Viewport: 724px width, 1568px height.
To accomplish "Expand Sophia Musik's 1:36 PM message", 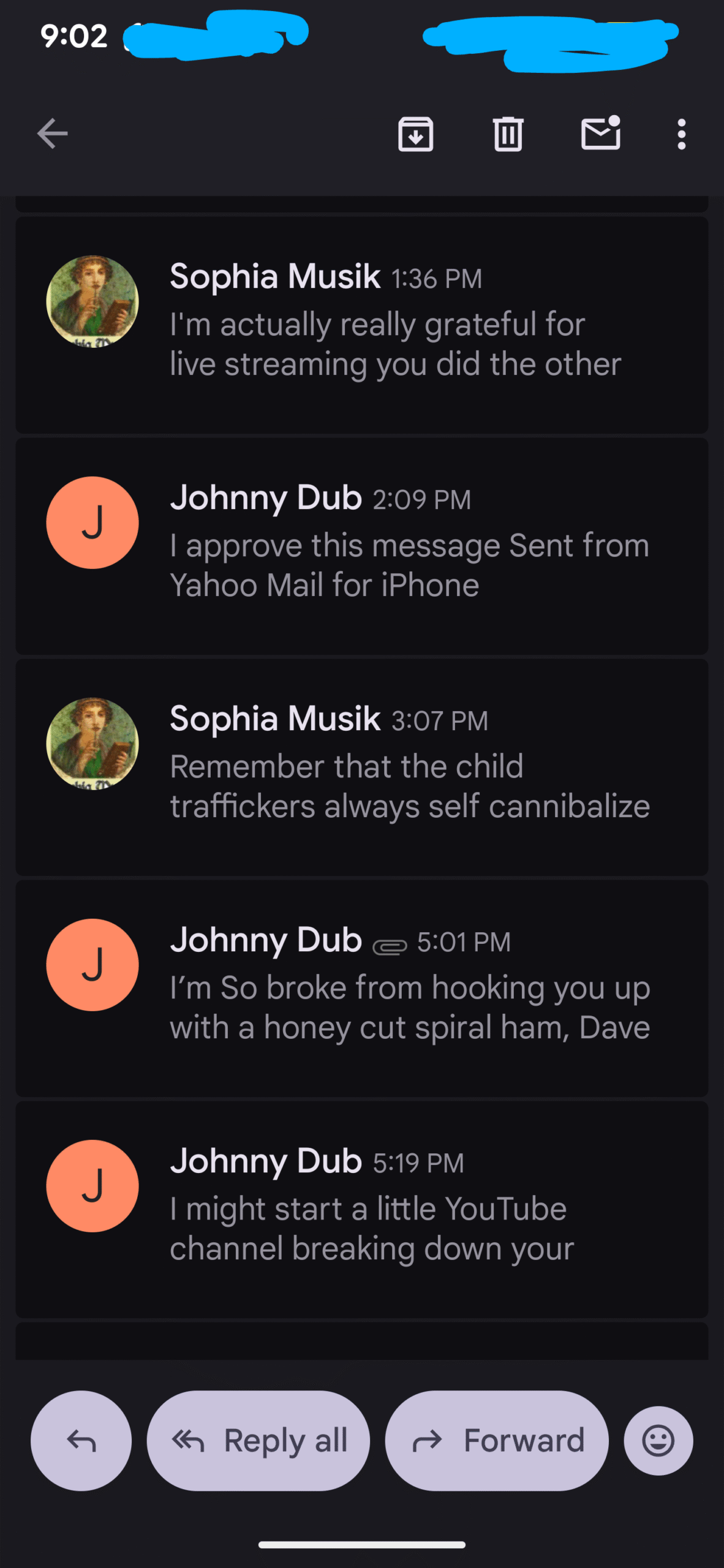I will (395, 325).
